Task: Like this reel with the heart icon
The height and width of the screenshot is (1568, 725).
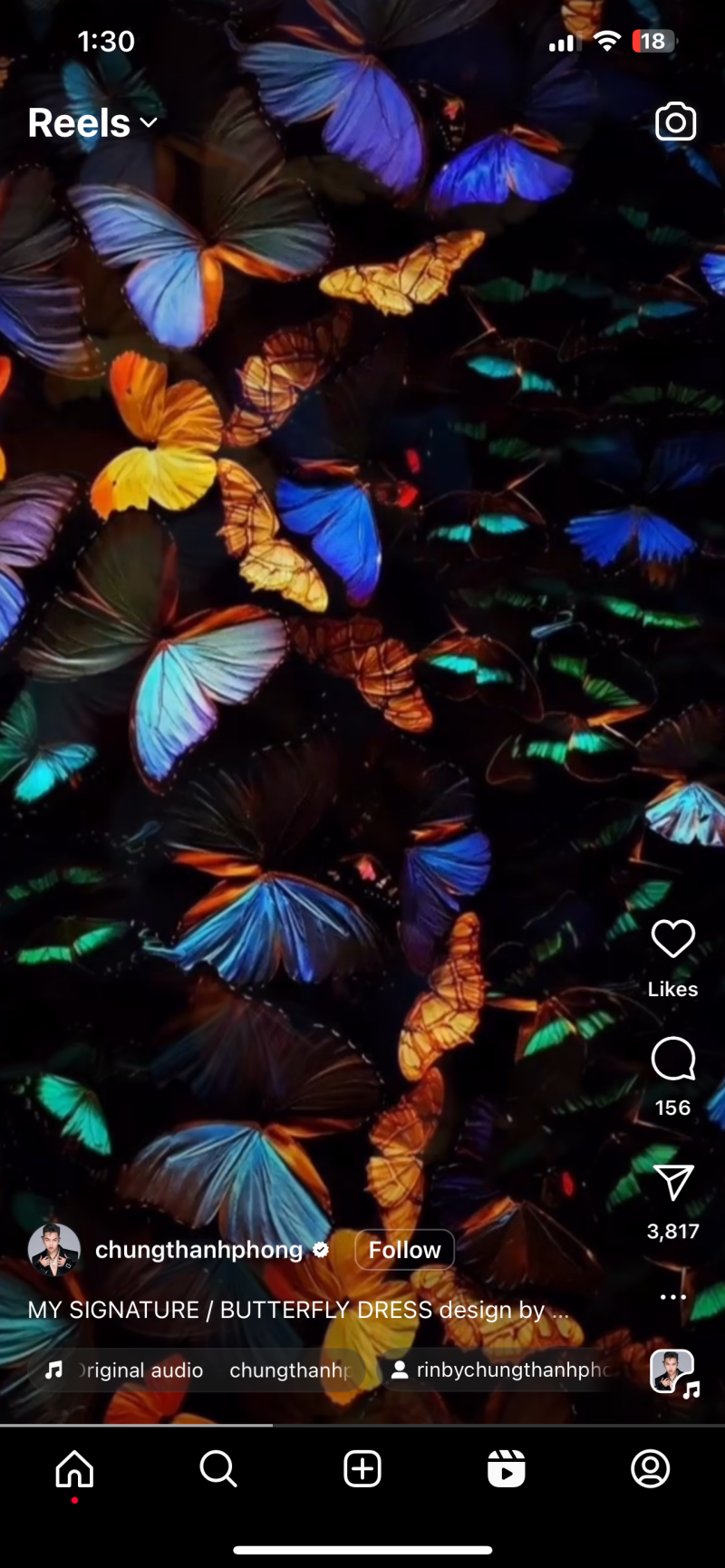Action: pyautogui.click(x=672, y=939)
